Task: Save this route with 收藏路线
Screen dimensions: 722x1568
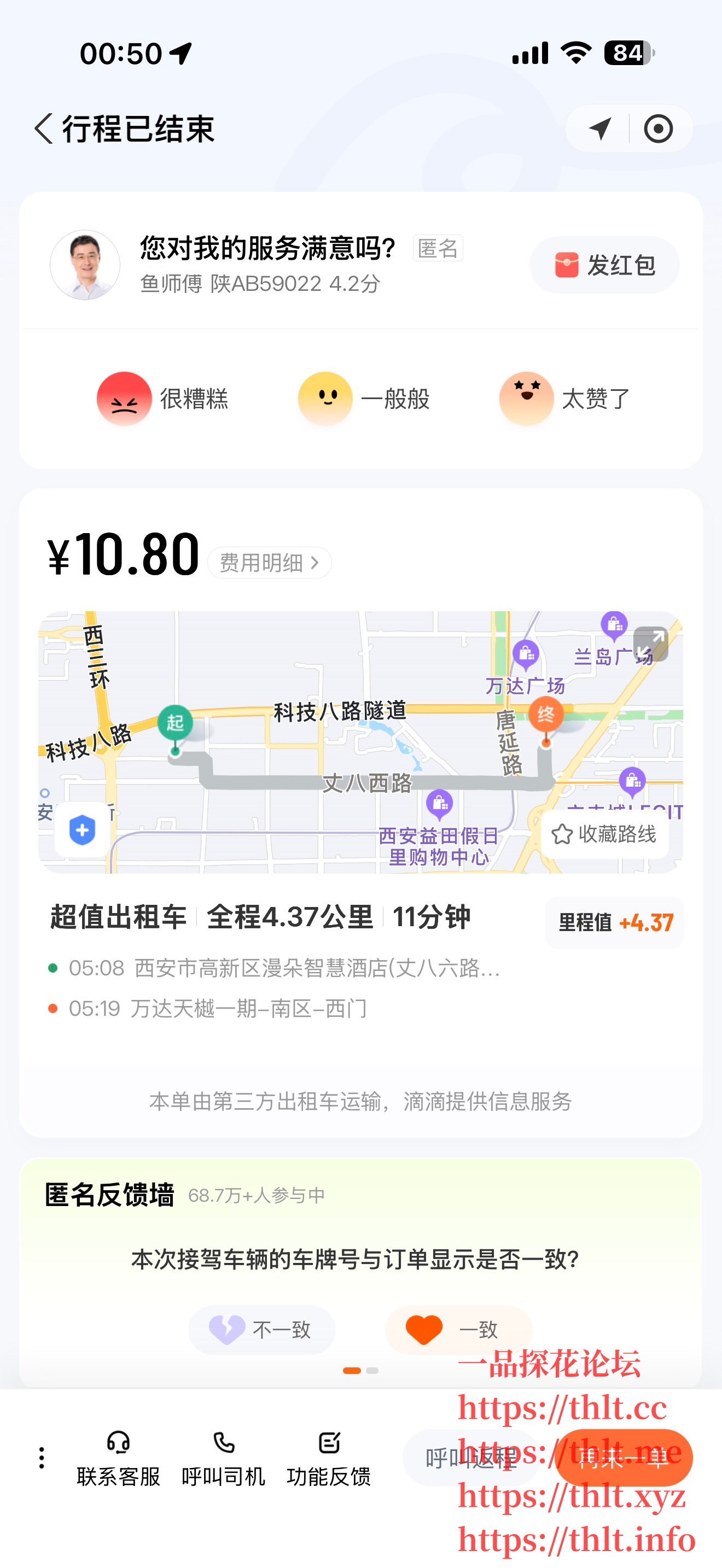Action: [604, 834]
